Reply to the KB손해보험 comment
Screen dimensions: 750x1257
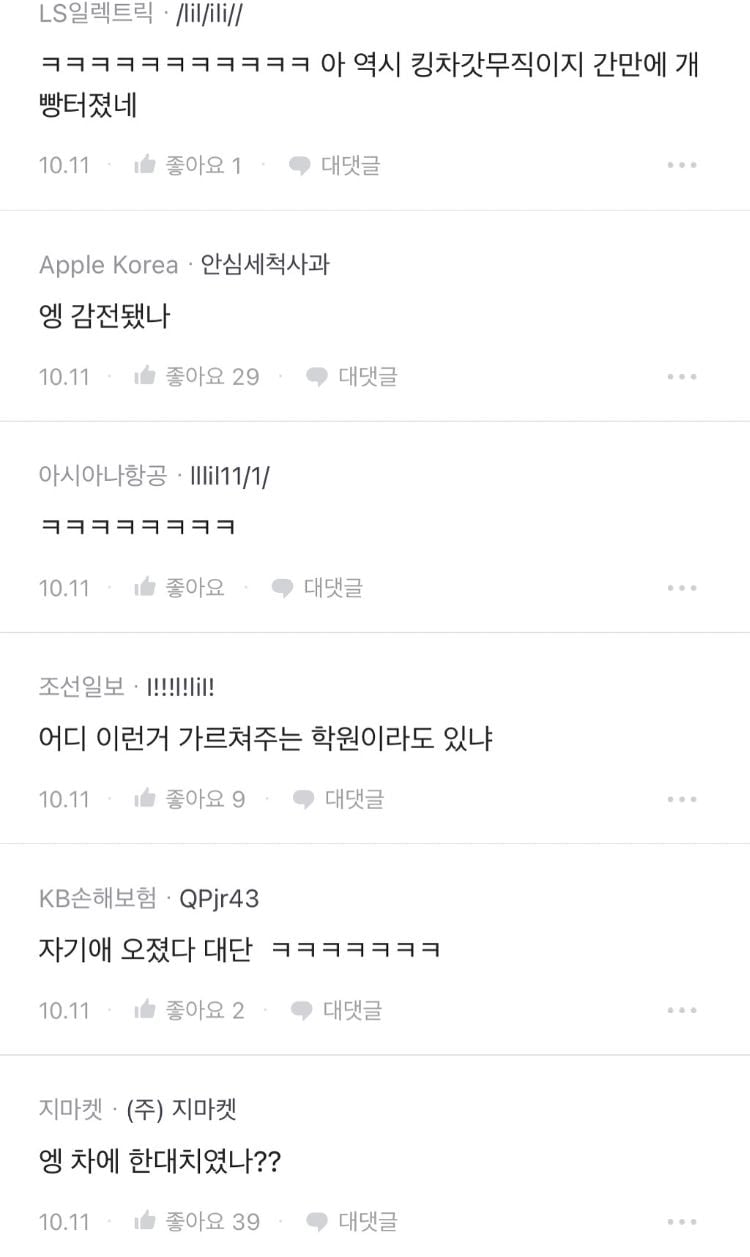point(336,1010)
